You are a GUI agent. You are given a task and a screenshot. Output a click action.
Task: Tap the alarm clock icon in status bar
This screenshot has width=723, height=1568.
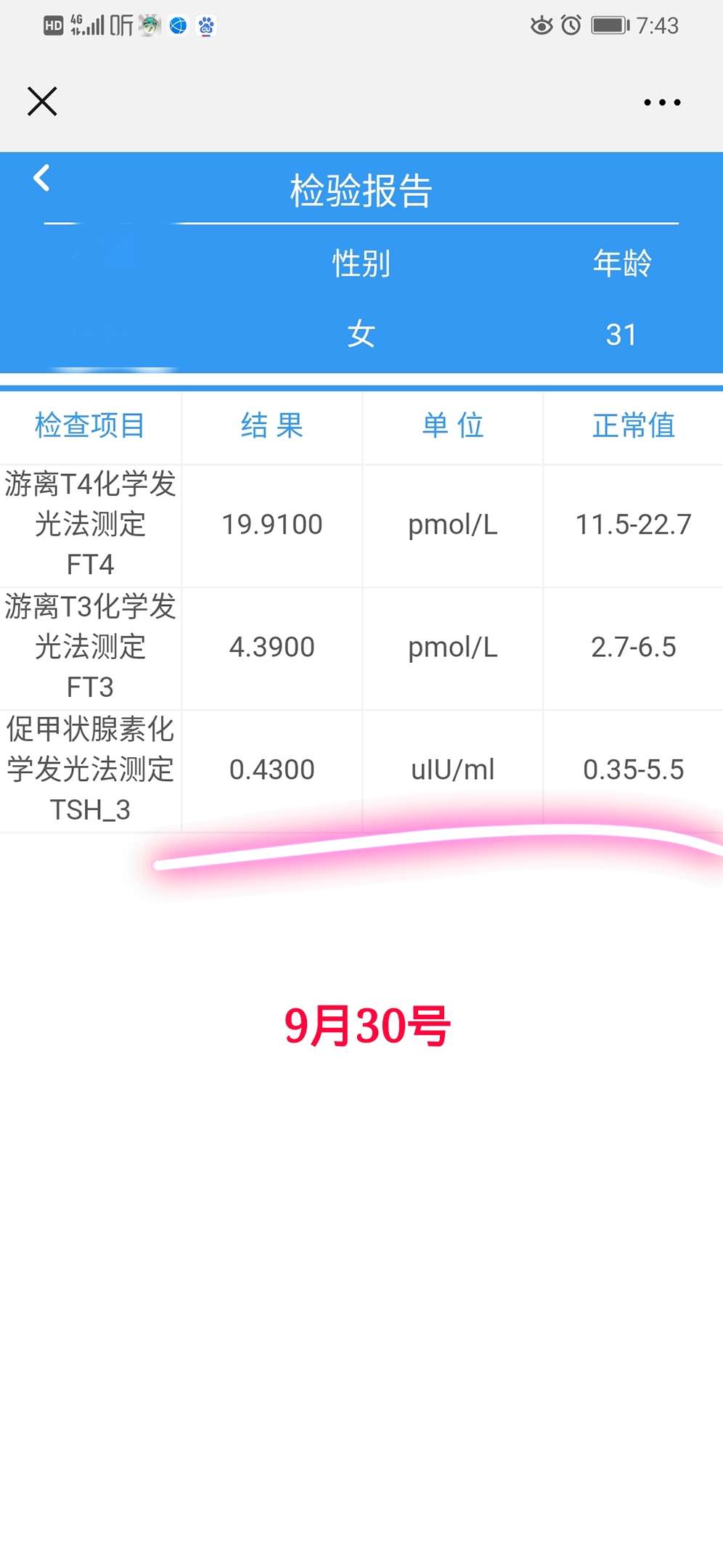[571, 25]
